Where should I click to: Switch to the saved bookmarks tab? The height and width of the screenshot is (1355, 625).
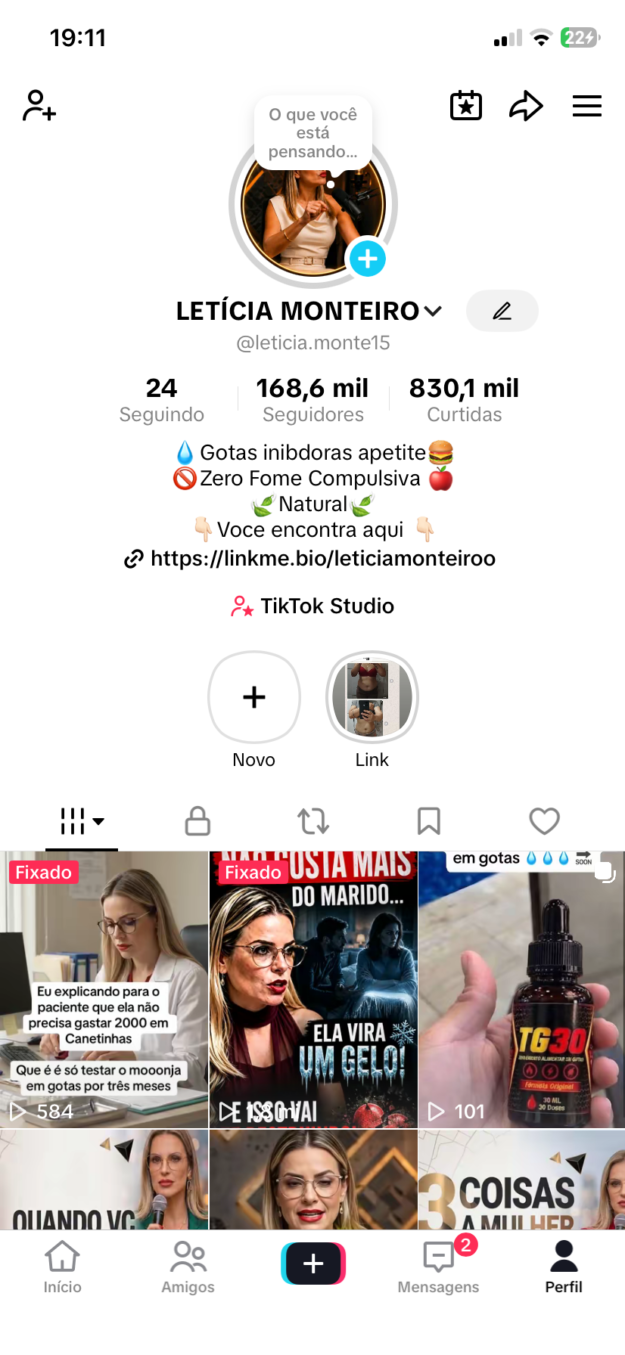pos(429,822)
